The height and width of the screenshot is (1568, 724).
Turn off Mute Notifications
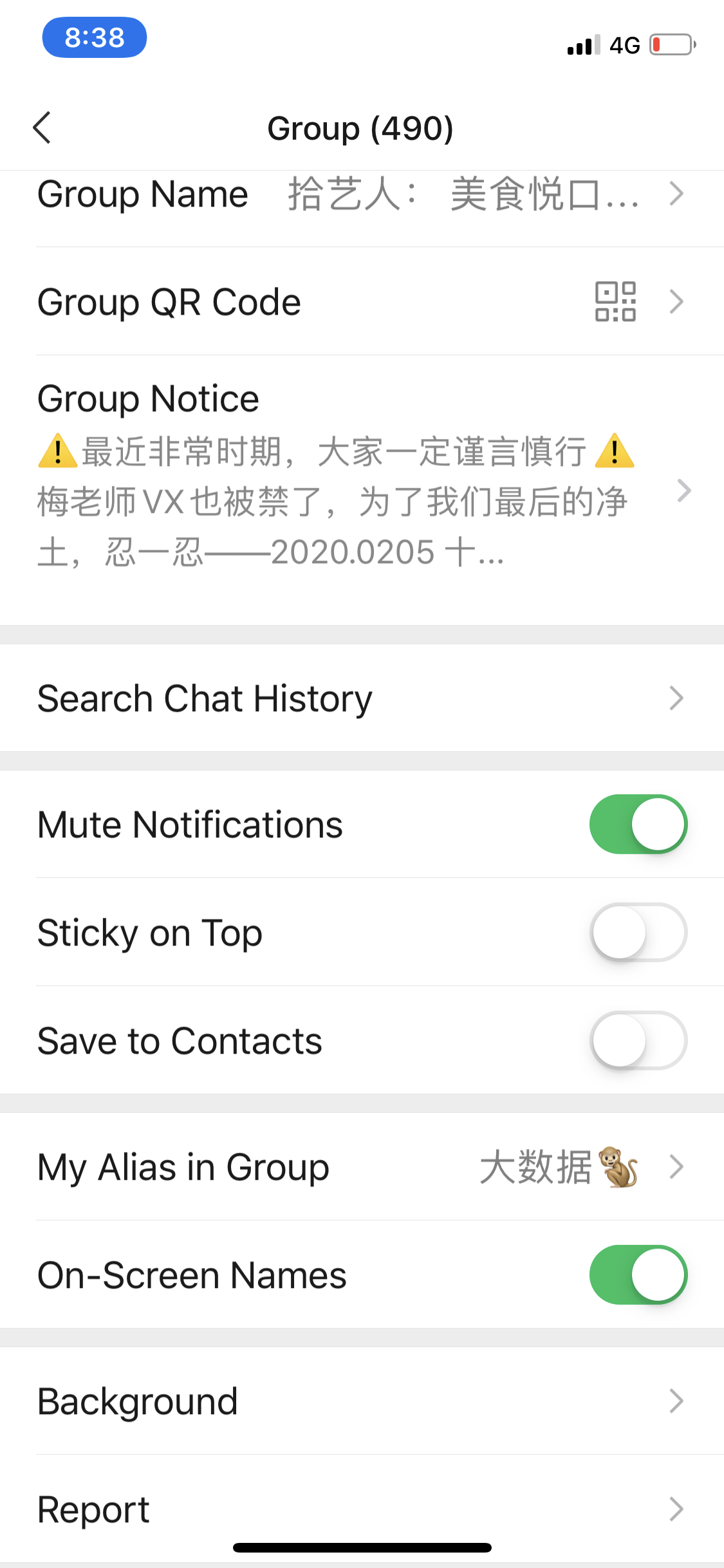click(638, 825)
